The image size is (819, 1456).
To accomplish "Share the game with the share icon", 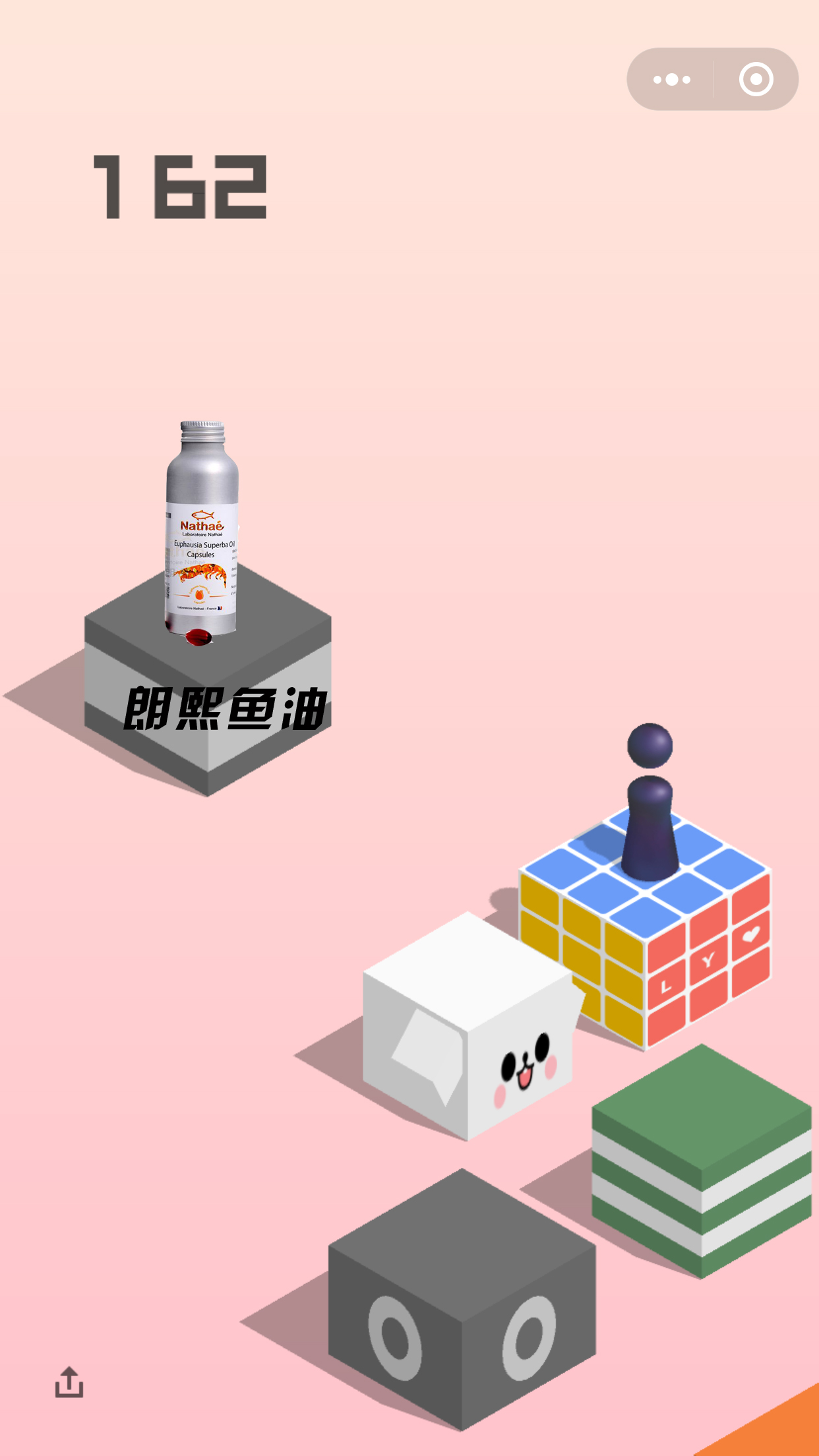I will pos(69,1381).
